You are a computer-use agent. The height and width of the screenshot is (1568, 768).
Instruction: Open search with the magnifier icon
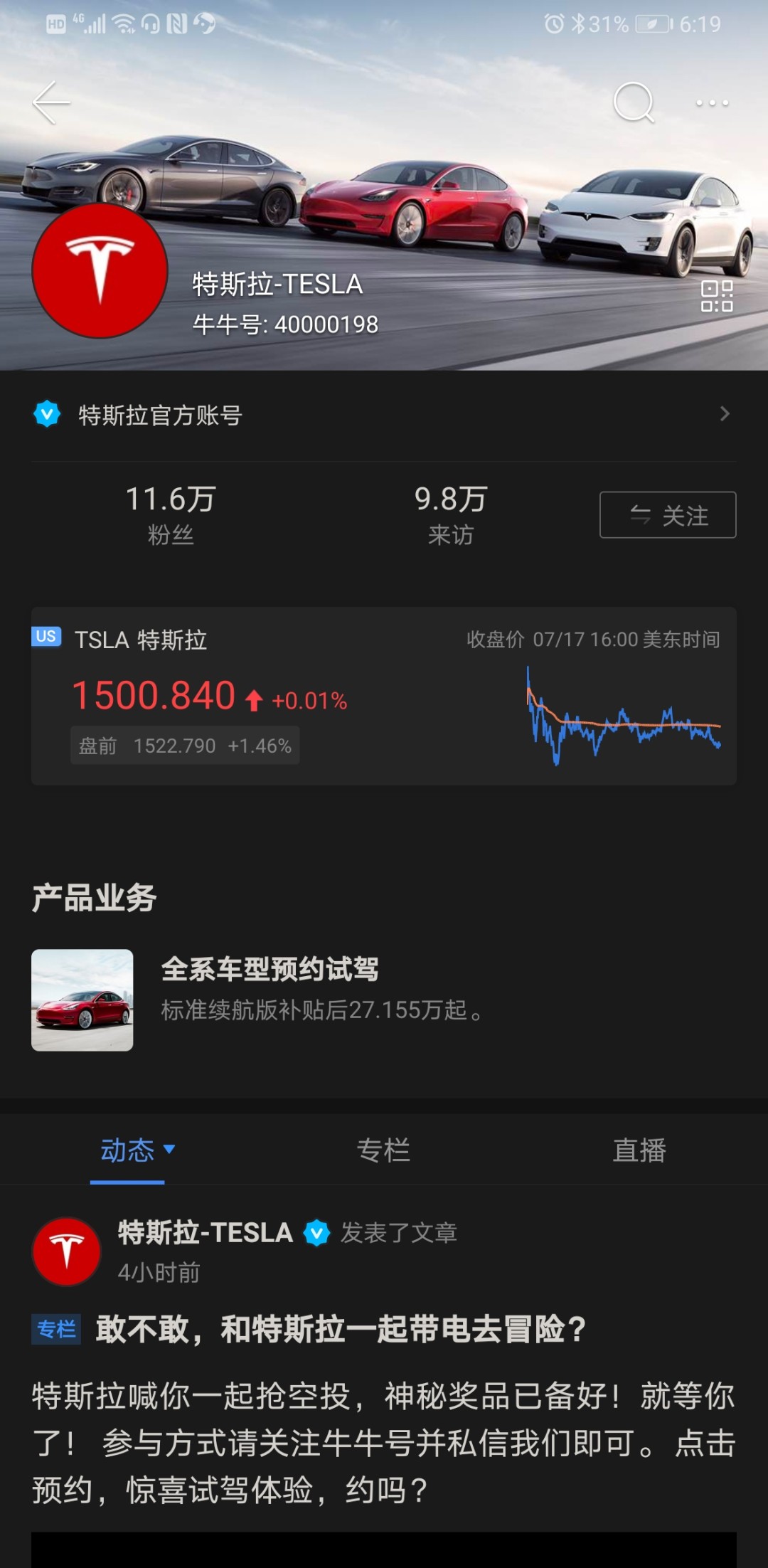pos(635,103)
